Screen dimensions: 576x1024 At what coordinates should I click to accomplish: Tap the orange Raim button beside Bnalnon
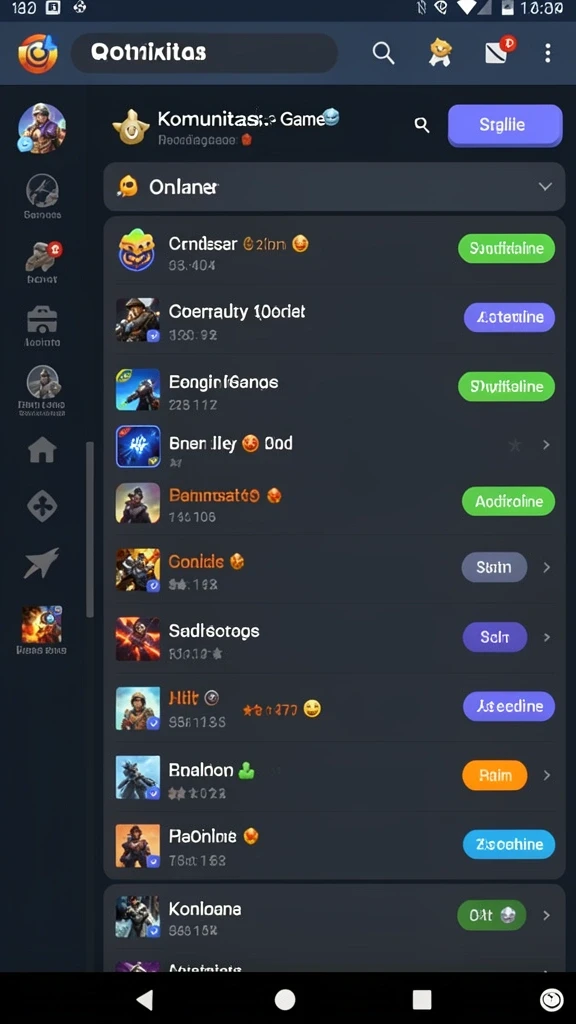(495, 775)
